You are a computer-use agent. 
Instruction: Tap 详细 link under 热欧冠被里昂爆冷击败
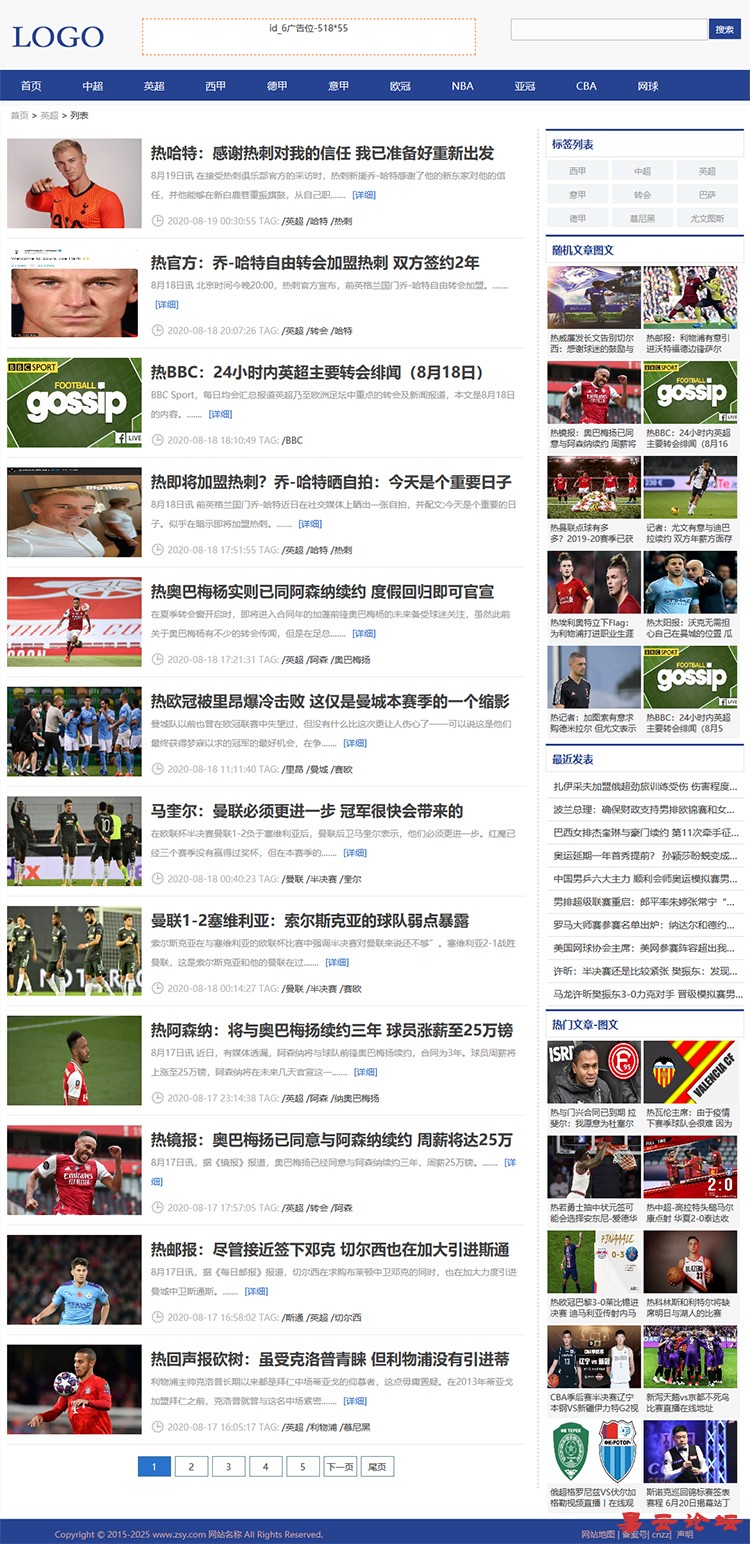(355, 743)
